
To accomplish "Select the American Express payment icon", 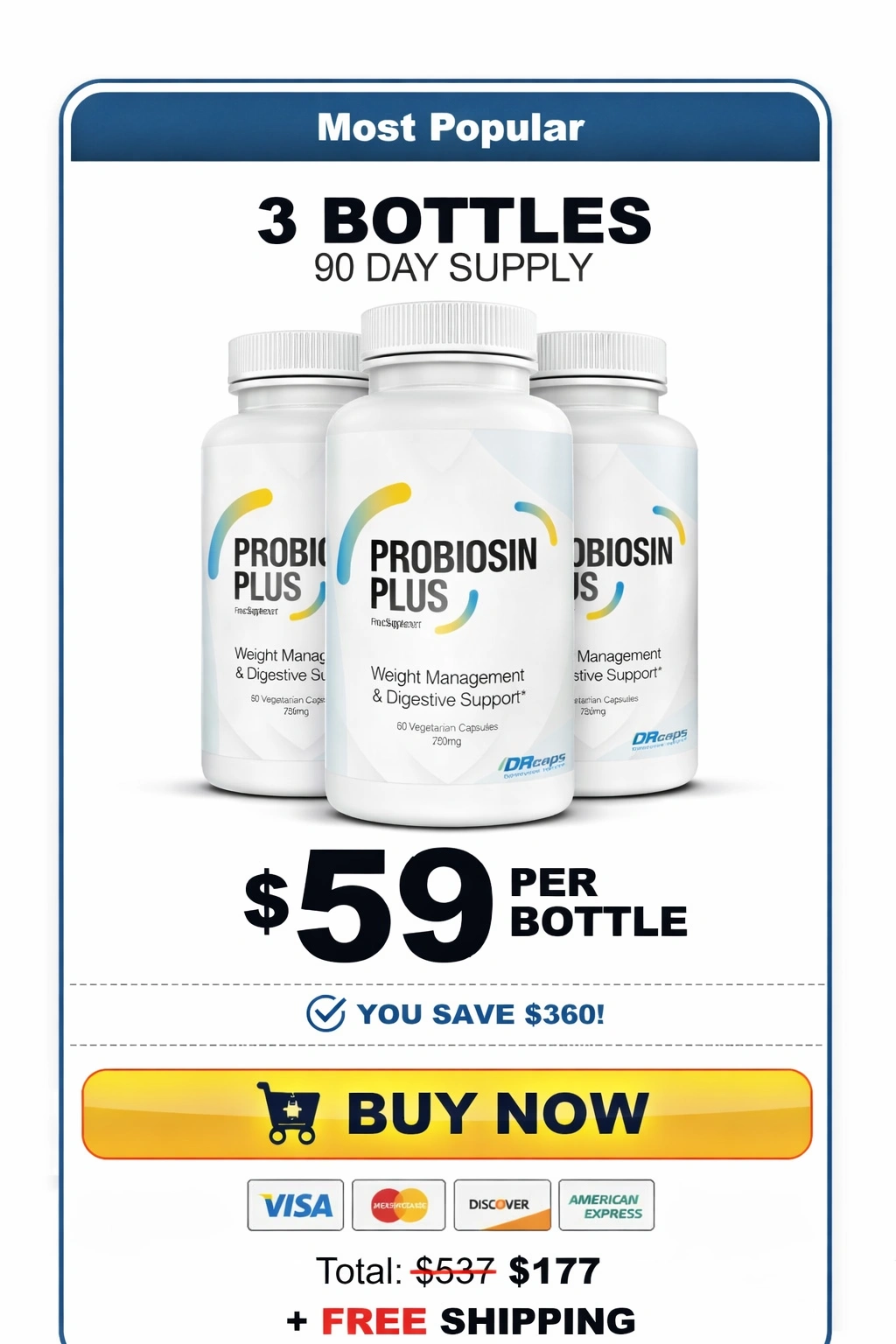I will click(x=606, y=1205).
